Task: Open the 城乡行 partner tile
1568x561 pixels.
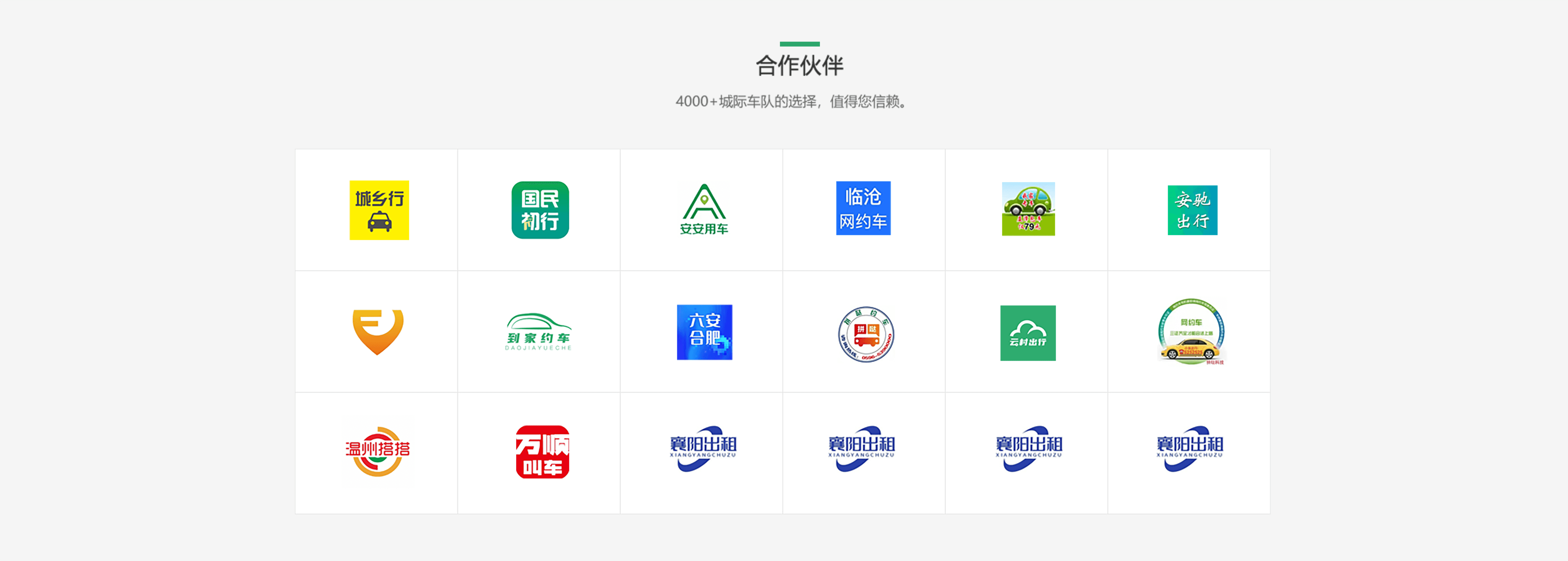Action: [379, 210]
